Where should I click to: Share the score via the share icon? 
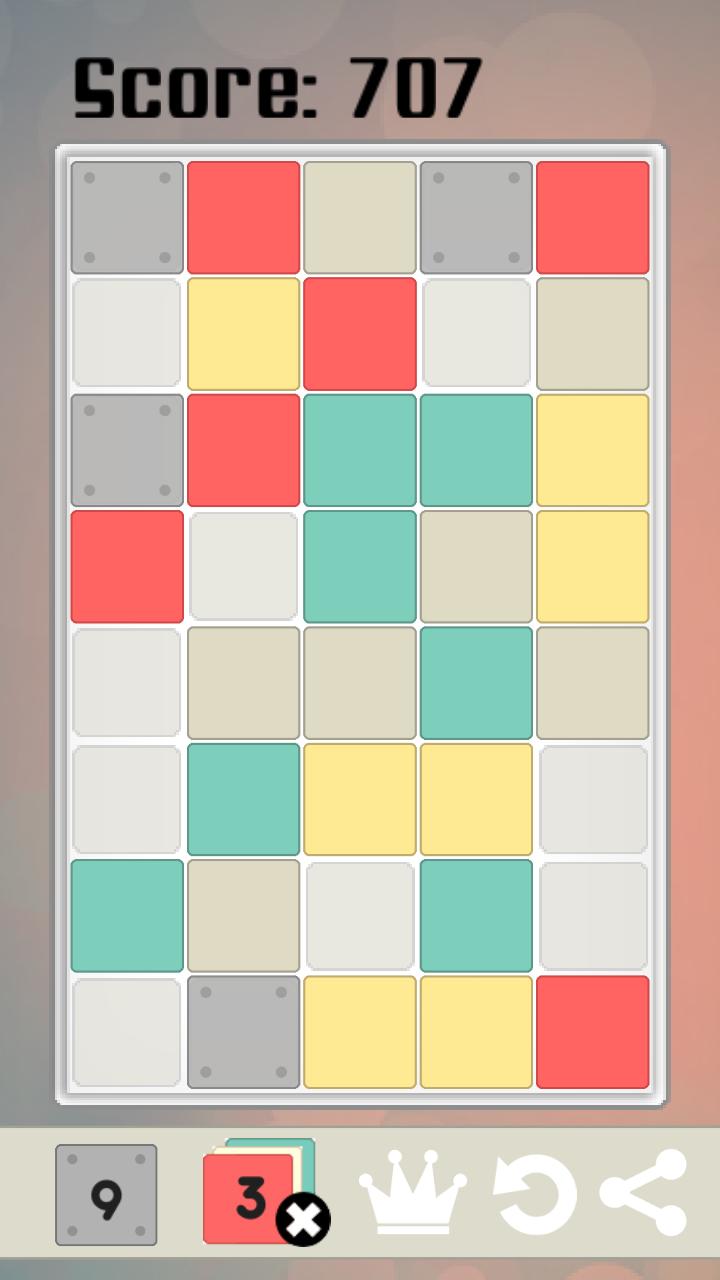click(643, 1192)
